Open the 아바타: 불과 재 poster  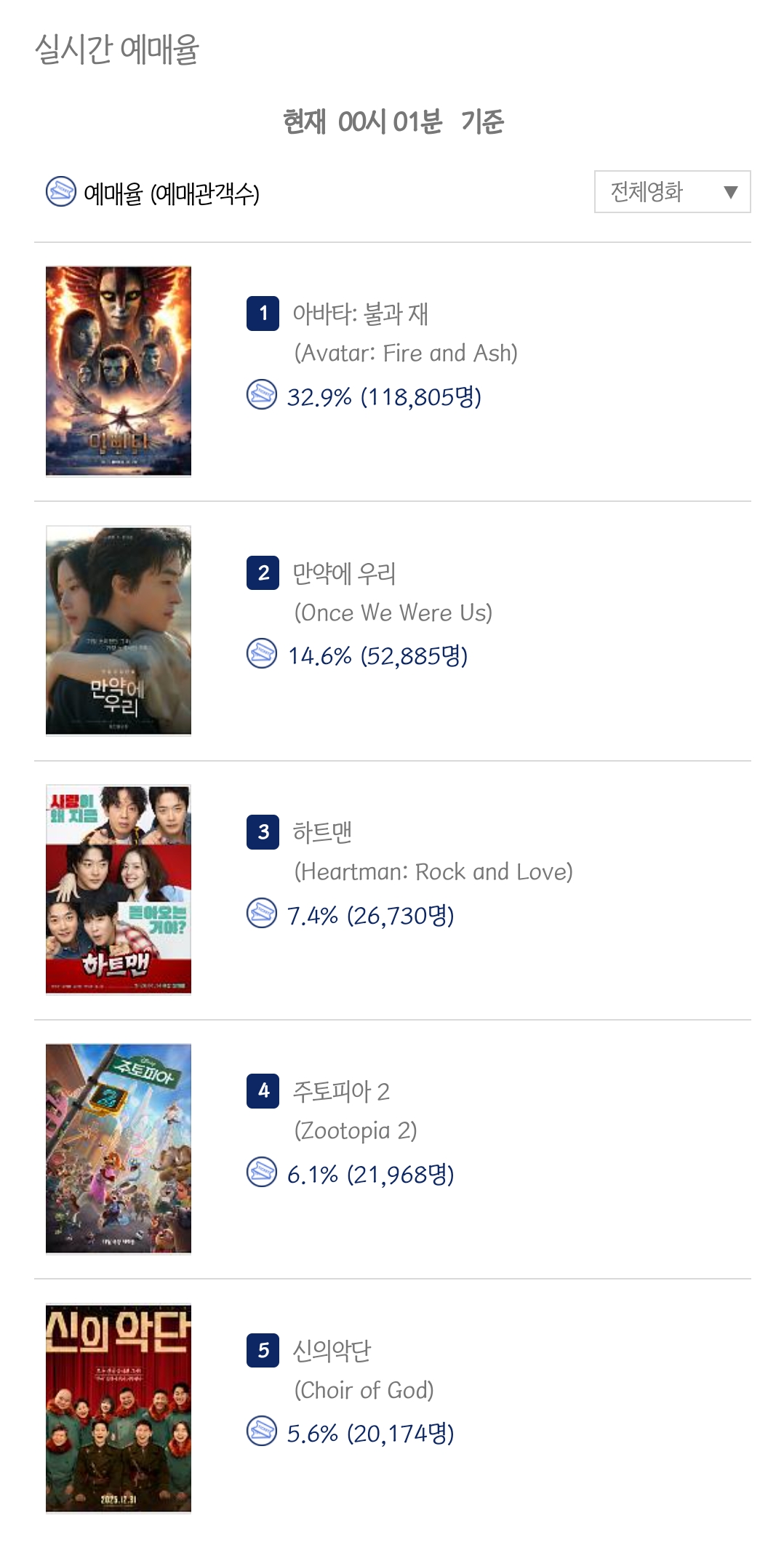pos(119,371)
